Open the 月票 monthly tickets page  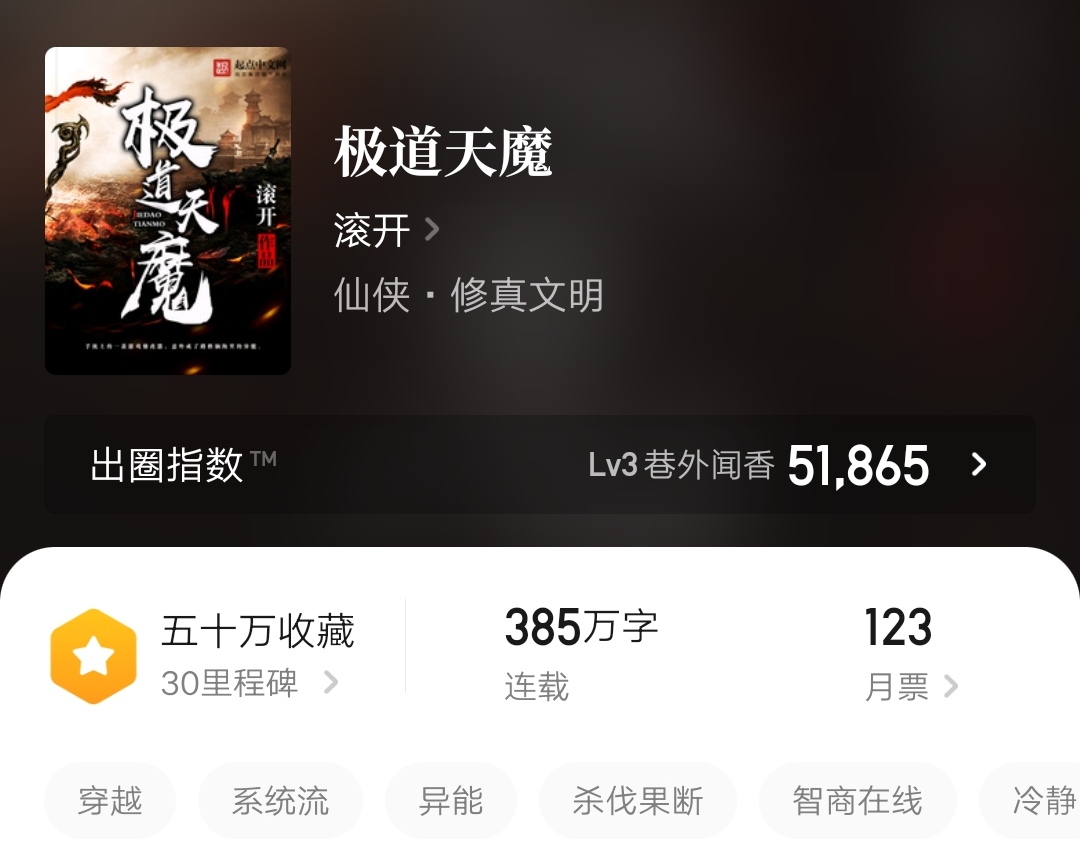[x=910, y=686]
